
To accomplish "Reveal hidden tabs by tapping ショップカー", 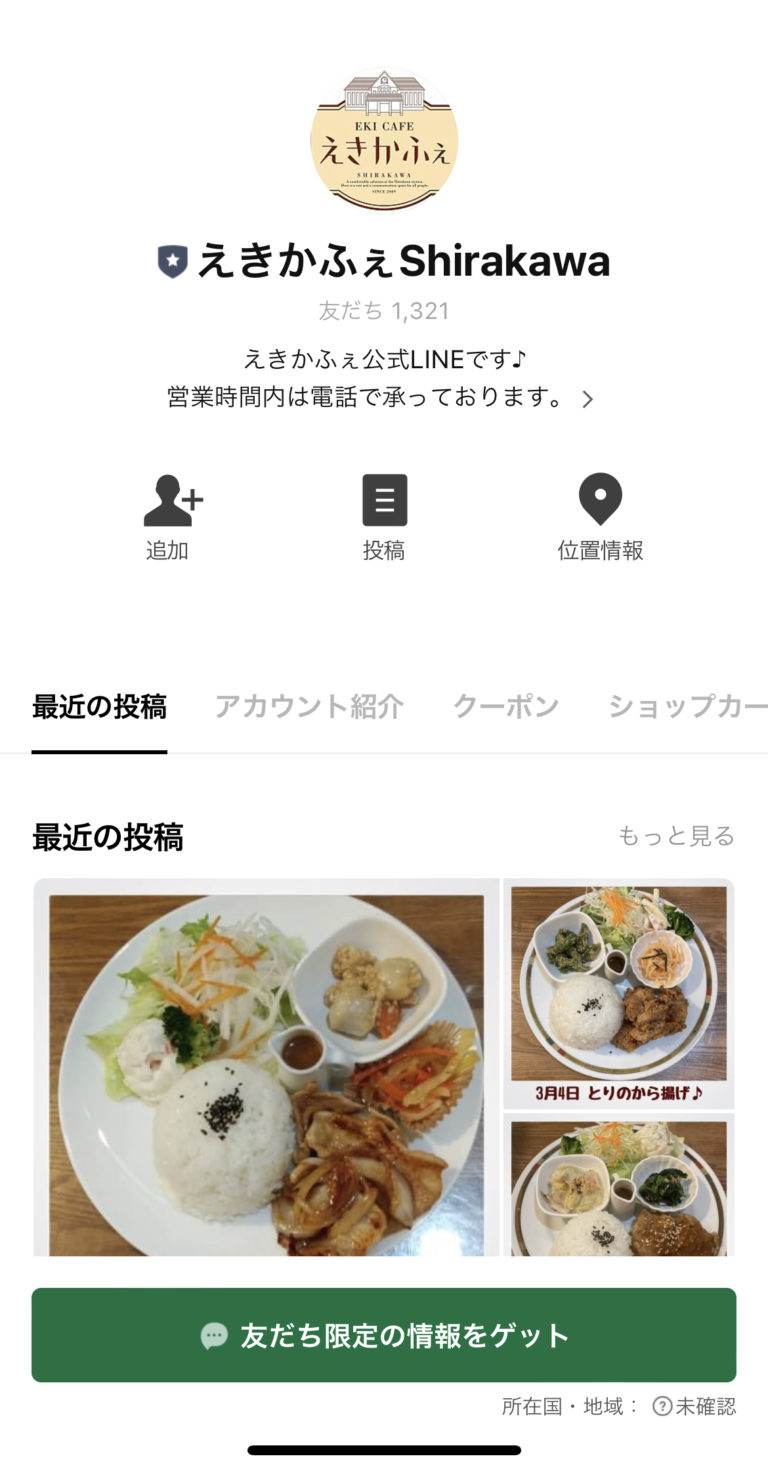I will pos(685,707).
